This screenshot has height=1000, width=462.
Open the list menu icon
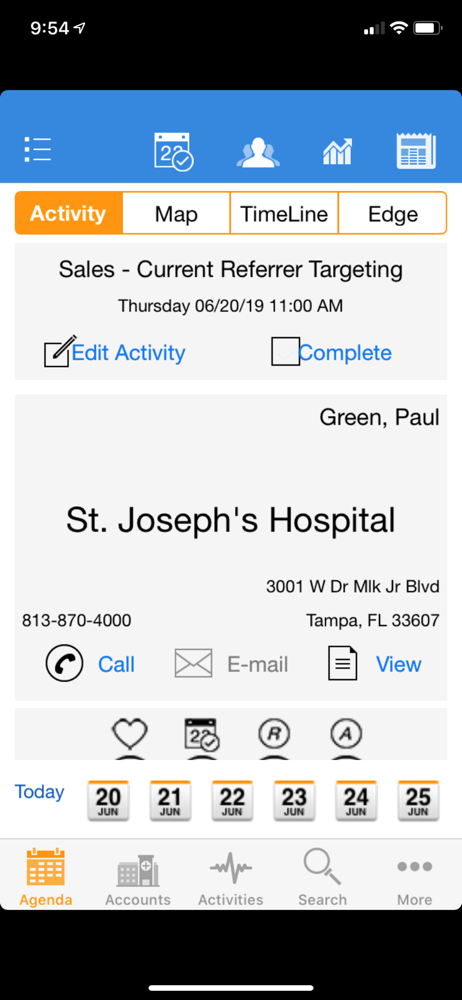point(38,149)
